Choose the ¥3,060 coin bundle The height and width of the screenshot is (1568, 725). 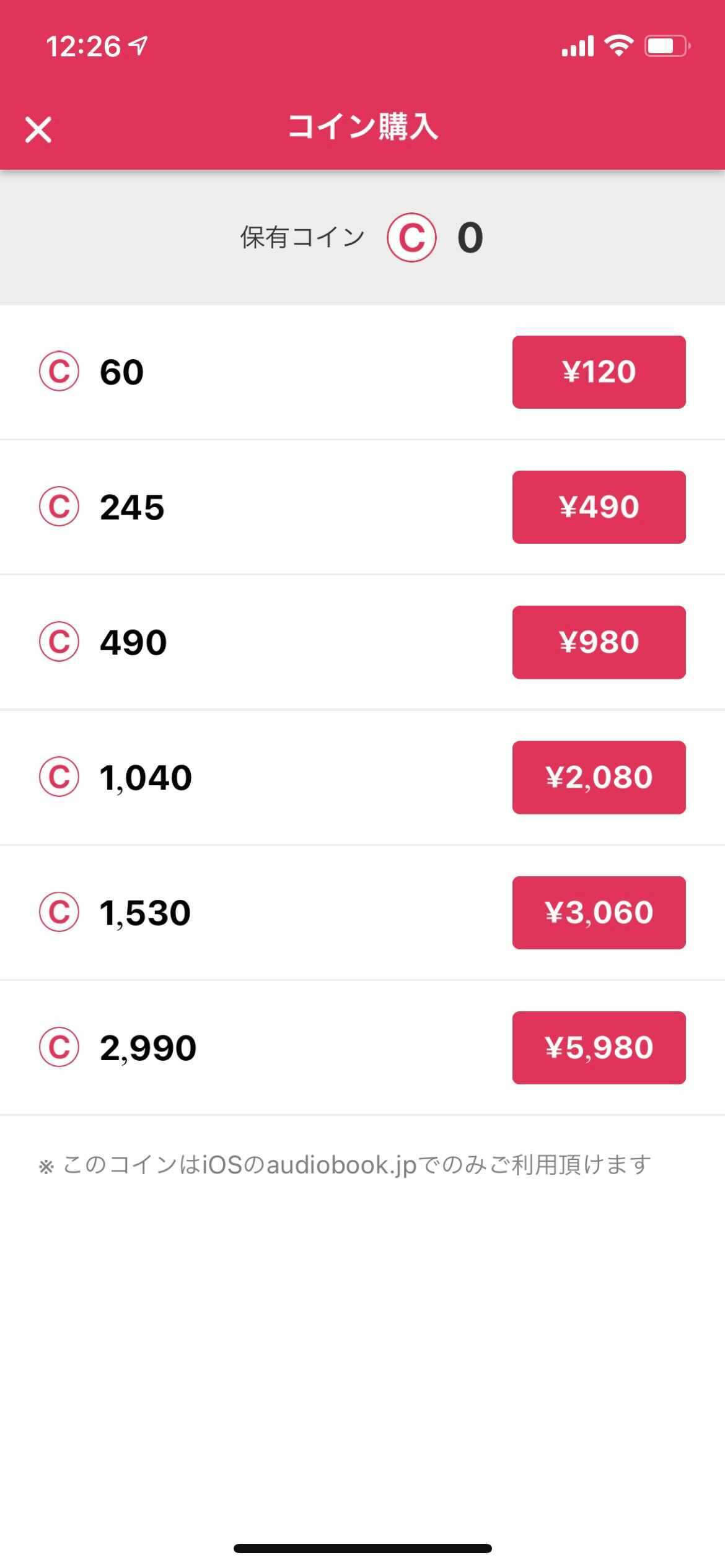599,912
